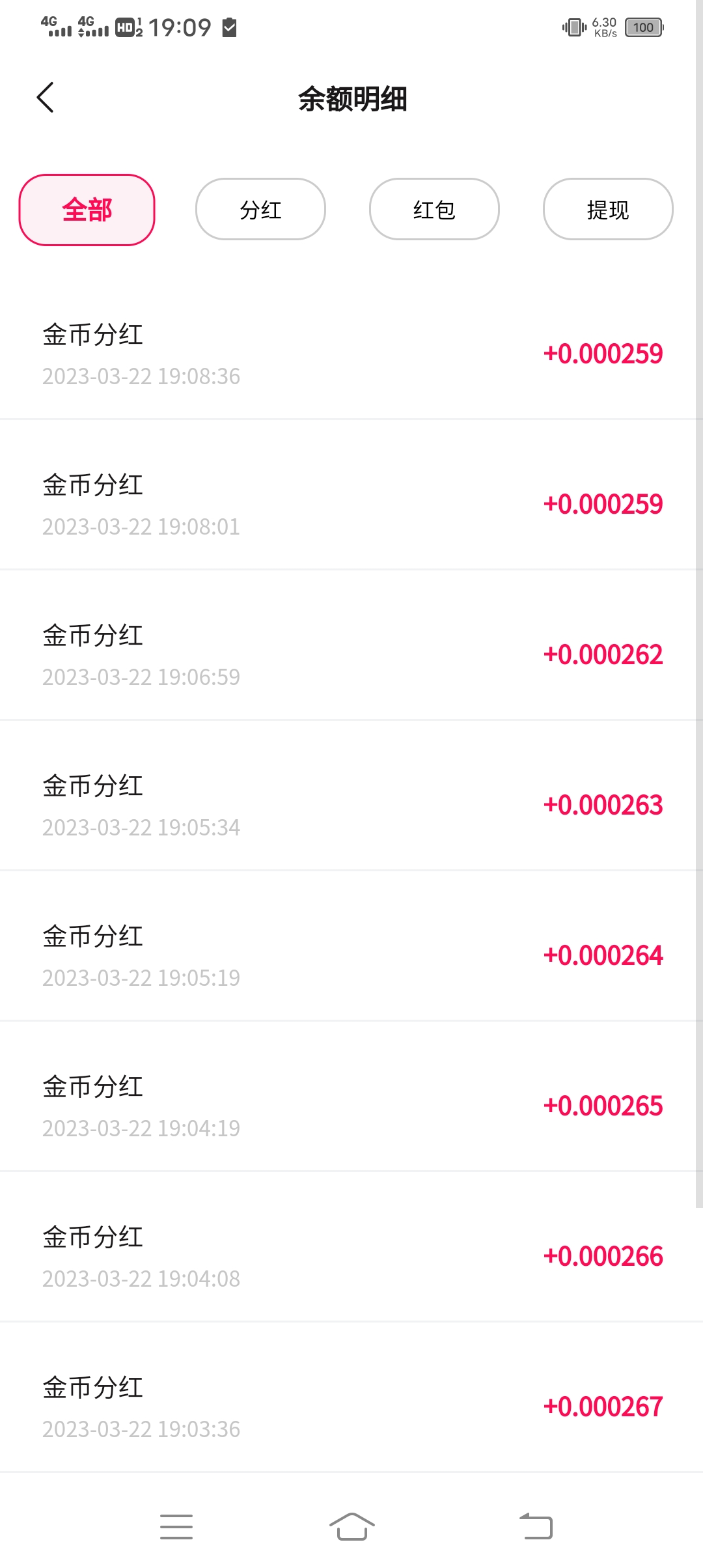Show only 红包 records
The width and height of the screenshot is (703, 1568).
[434, 210]
